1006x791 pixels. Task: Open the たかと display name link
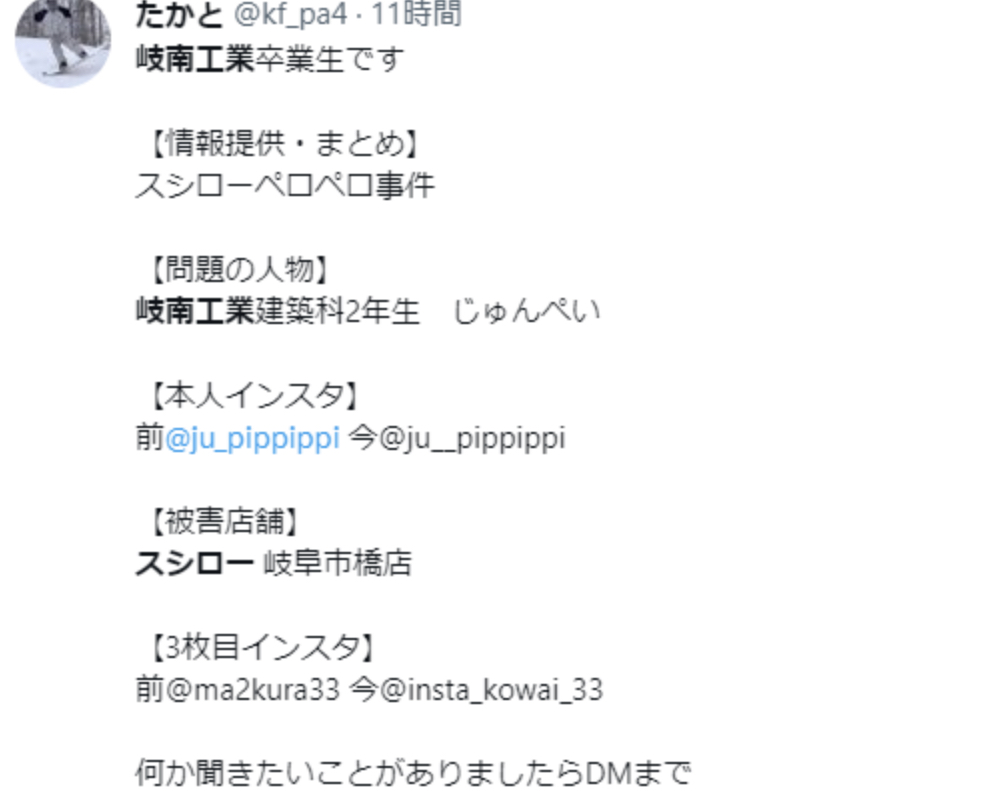click(x=178, y=14)
